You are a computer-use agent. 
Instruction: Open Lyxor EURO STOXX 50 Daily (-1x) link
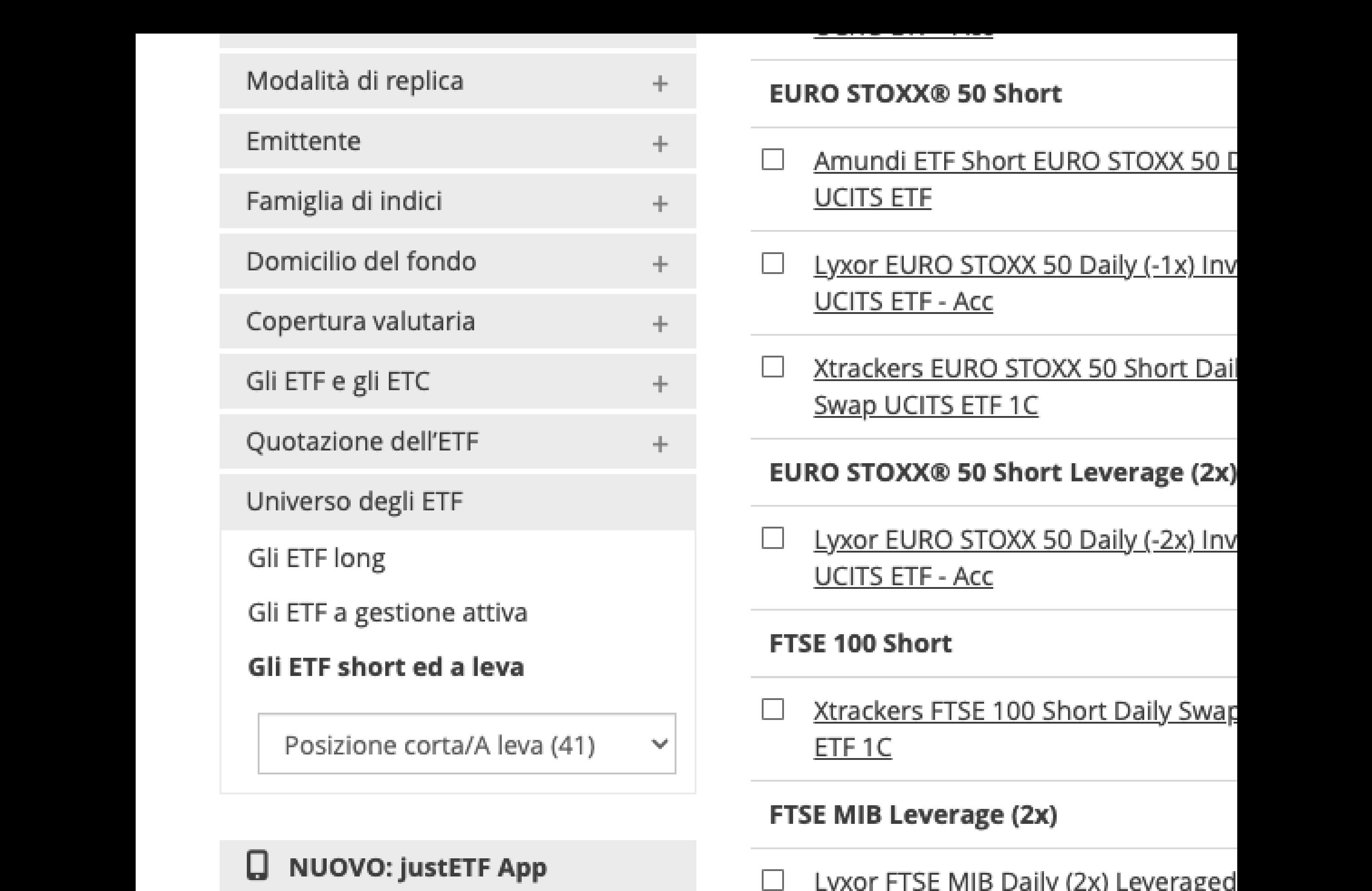1024,266
